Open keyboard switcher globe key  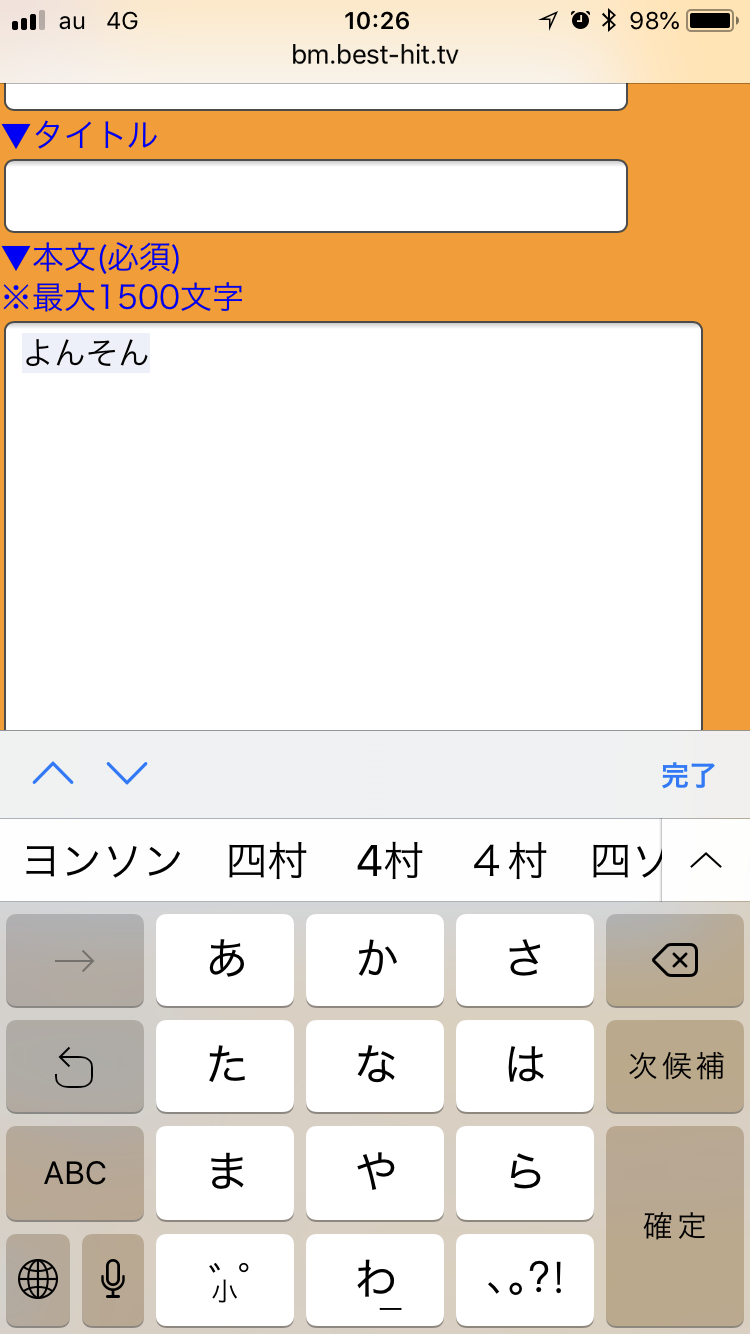tap(38, 1279)
